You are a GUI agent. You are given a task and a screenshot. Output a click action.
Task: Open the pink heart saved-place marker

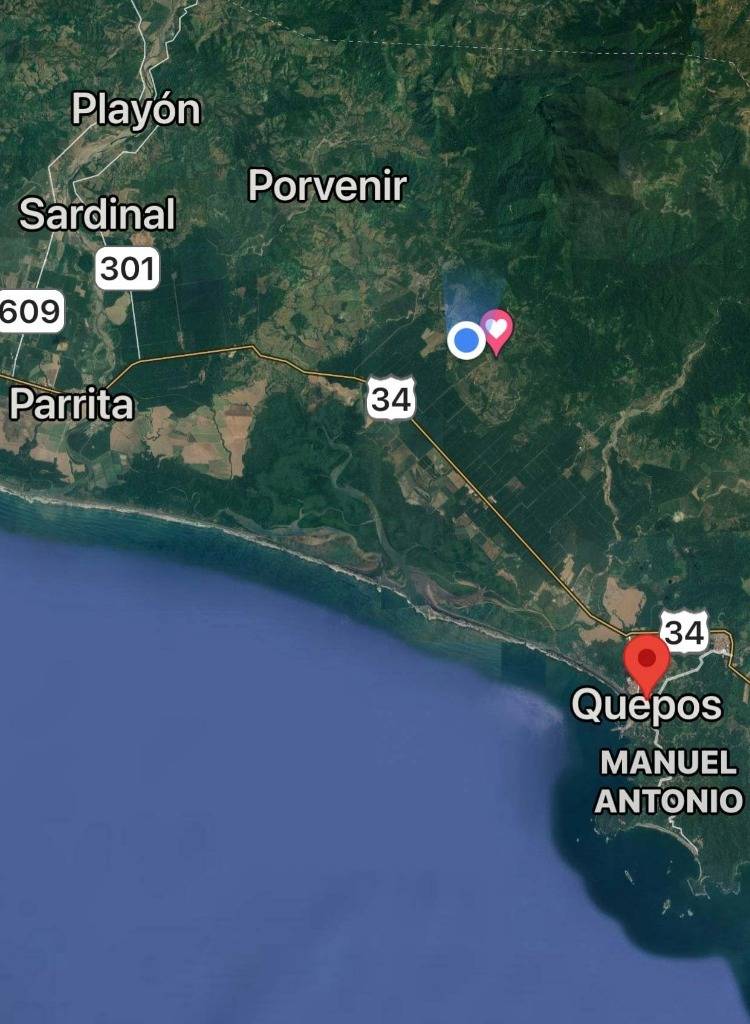click(497, 327)
